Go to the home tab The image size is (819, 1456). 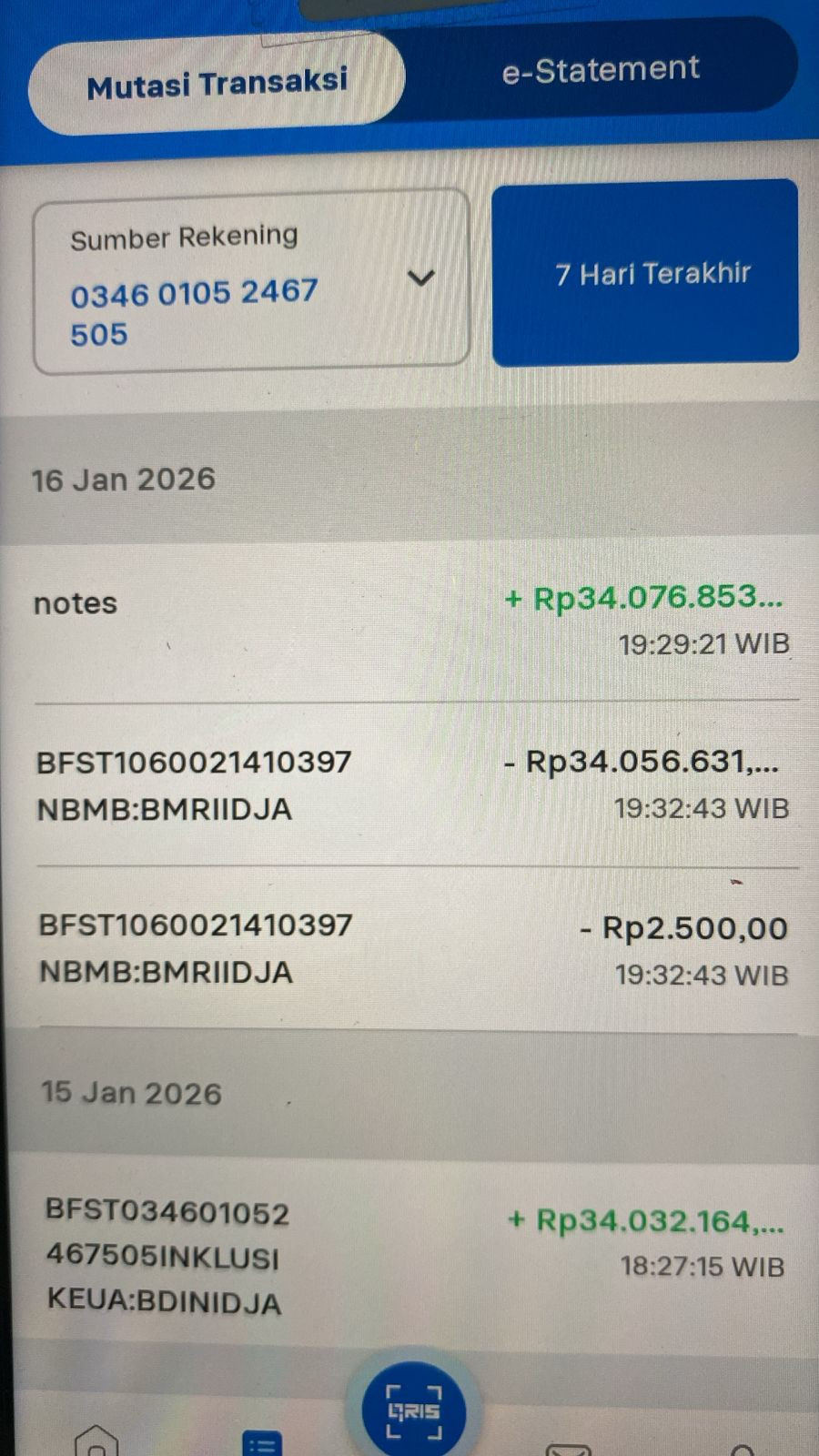coord(96,1442)
